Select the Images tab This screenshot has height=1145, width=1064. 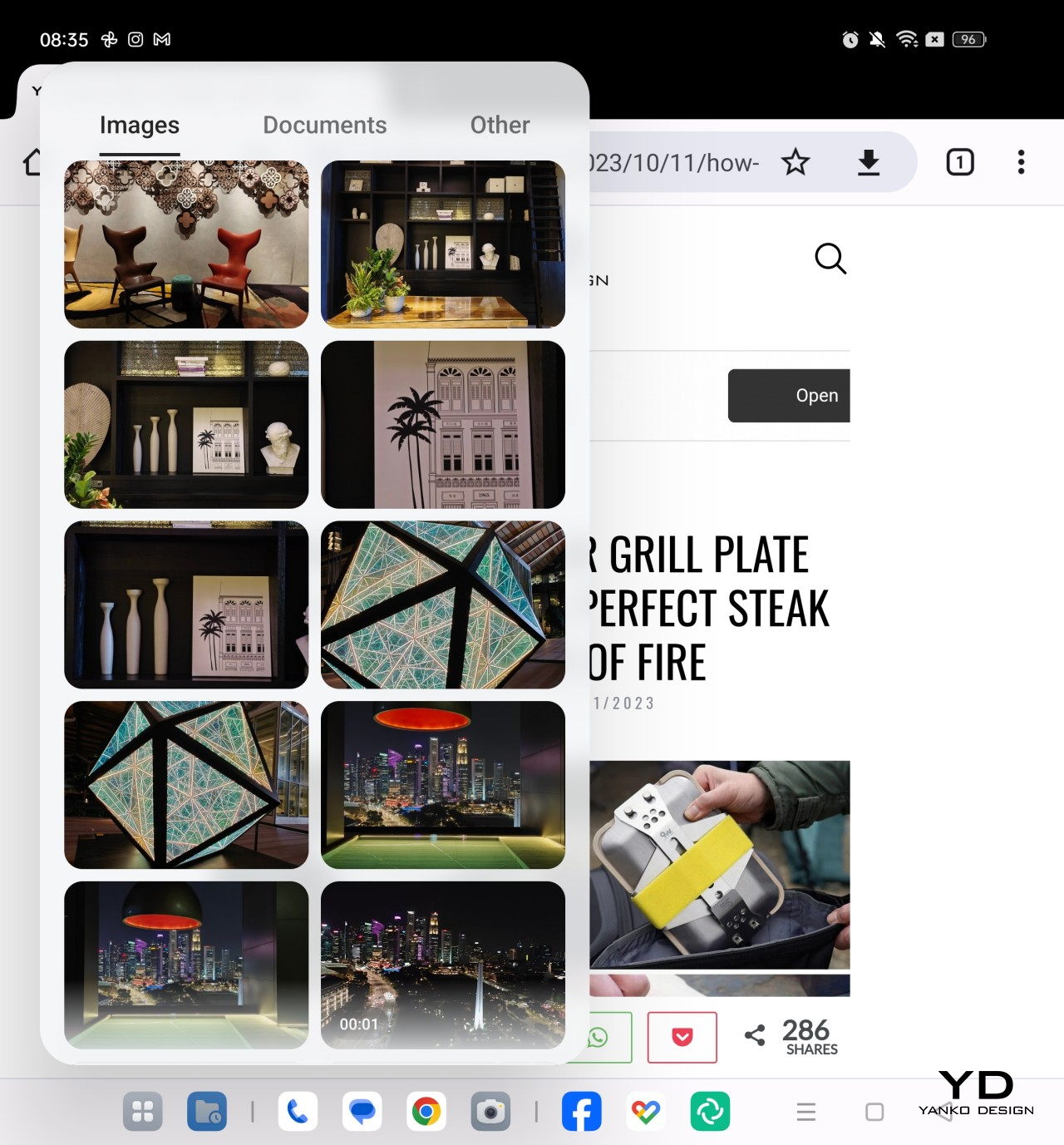(x=140, y=125)
